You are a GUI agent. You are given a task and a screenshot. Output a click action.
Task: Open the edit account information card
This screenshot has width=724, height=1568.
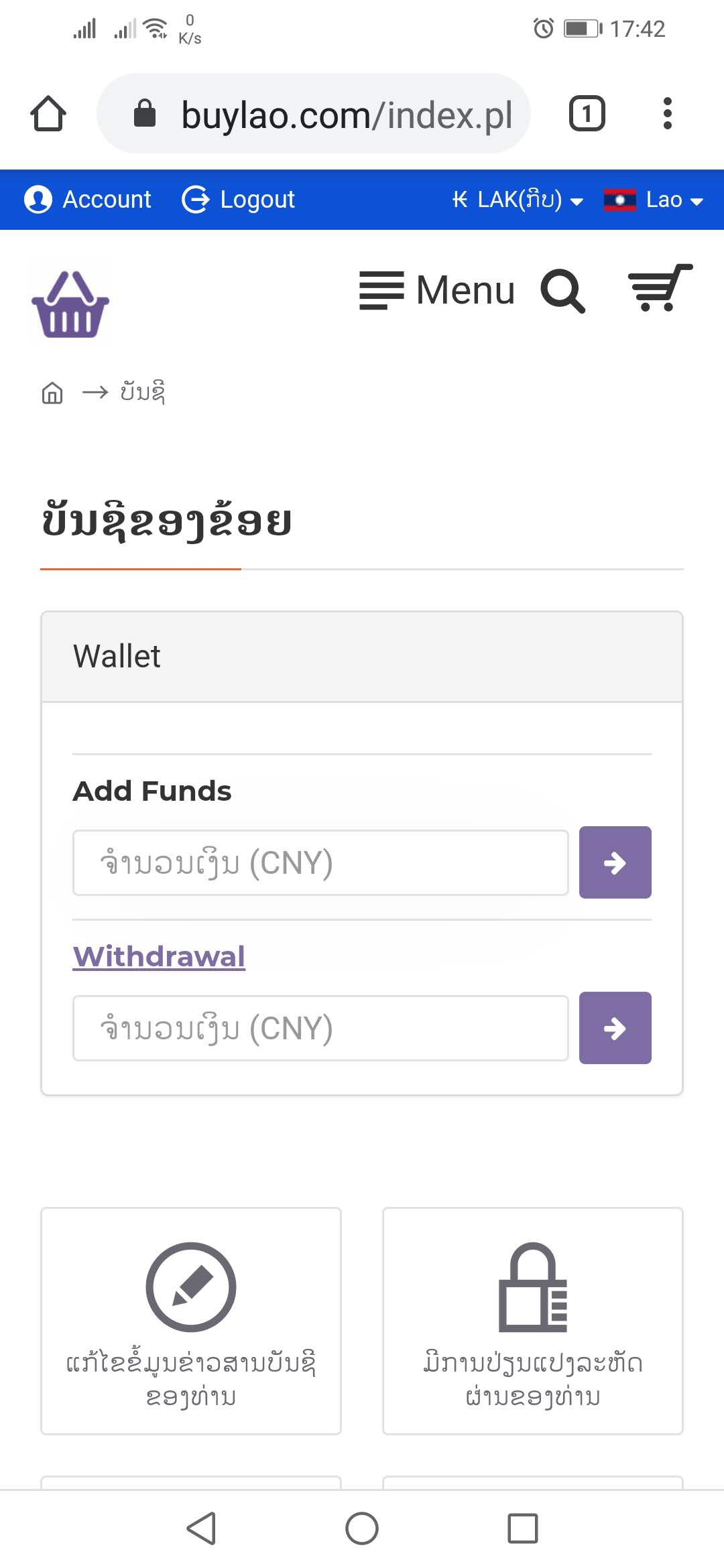click(191, 1321)
